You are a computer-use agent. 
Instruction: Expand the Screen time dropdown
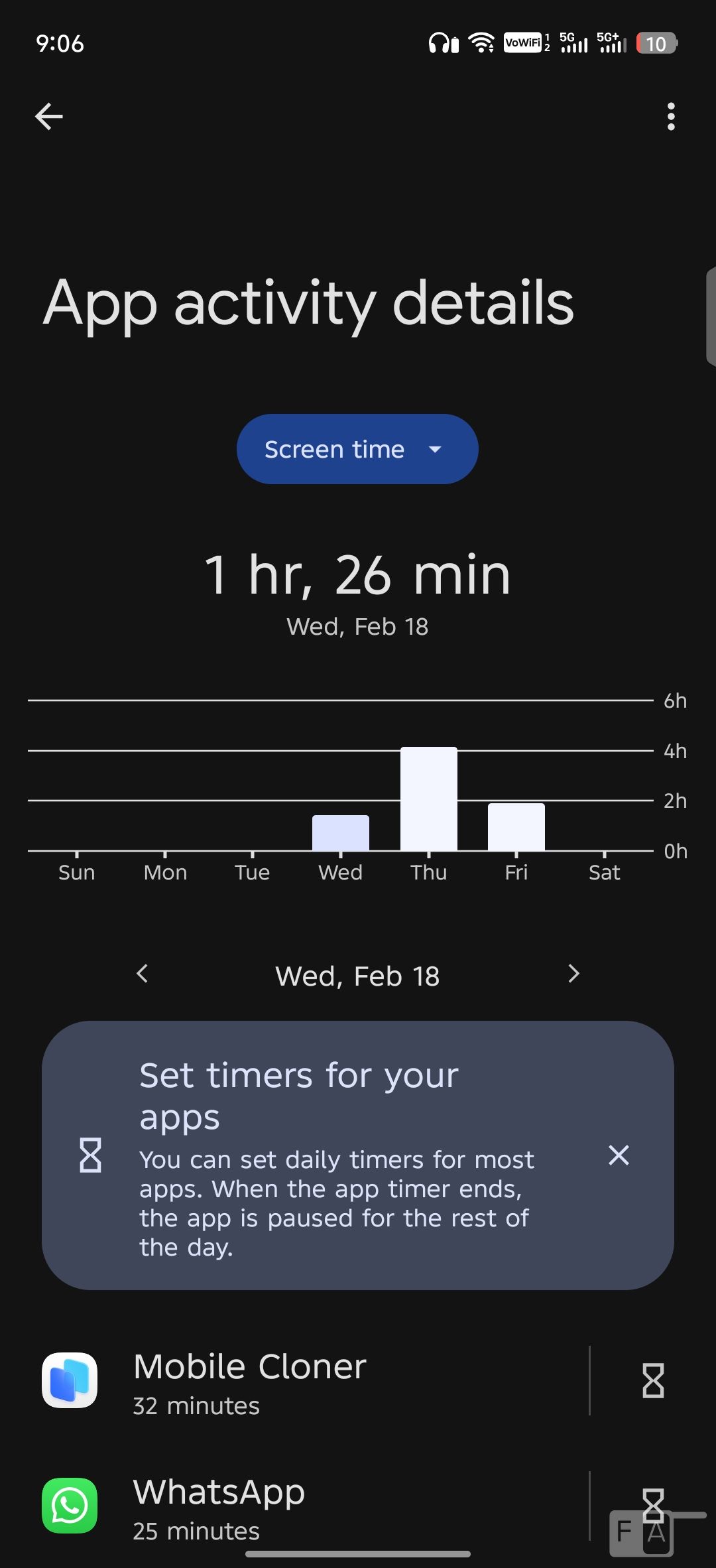click(357, 449)
